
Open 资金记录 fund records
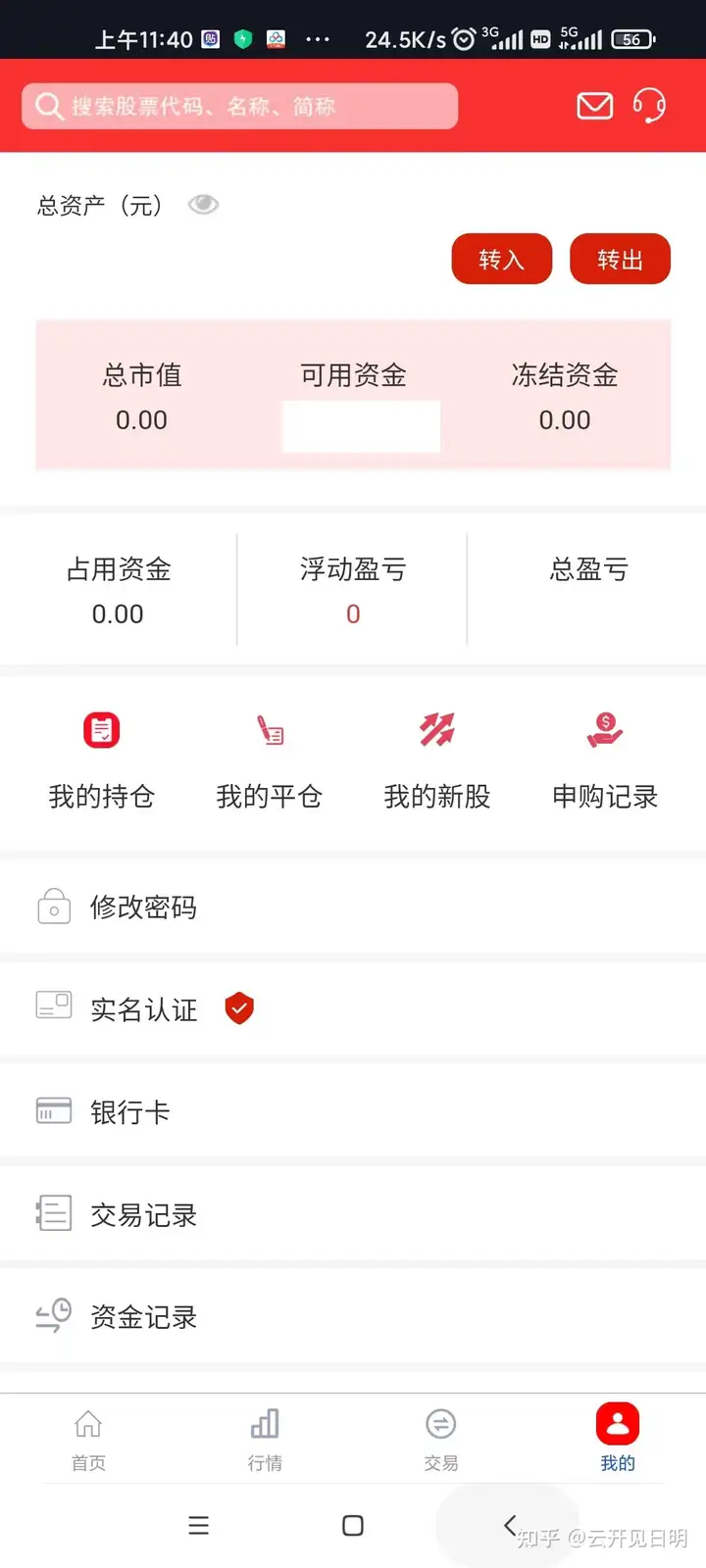coord(353,1317)
